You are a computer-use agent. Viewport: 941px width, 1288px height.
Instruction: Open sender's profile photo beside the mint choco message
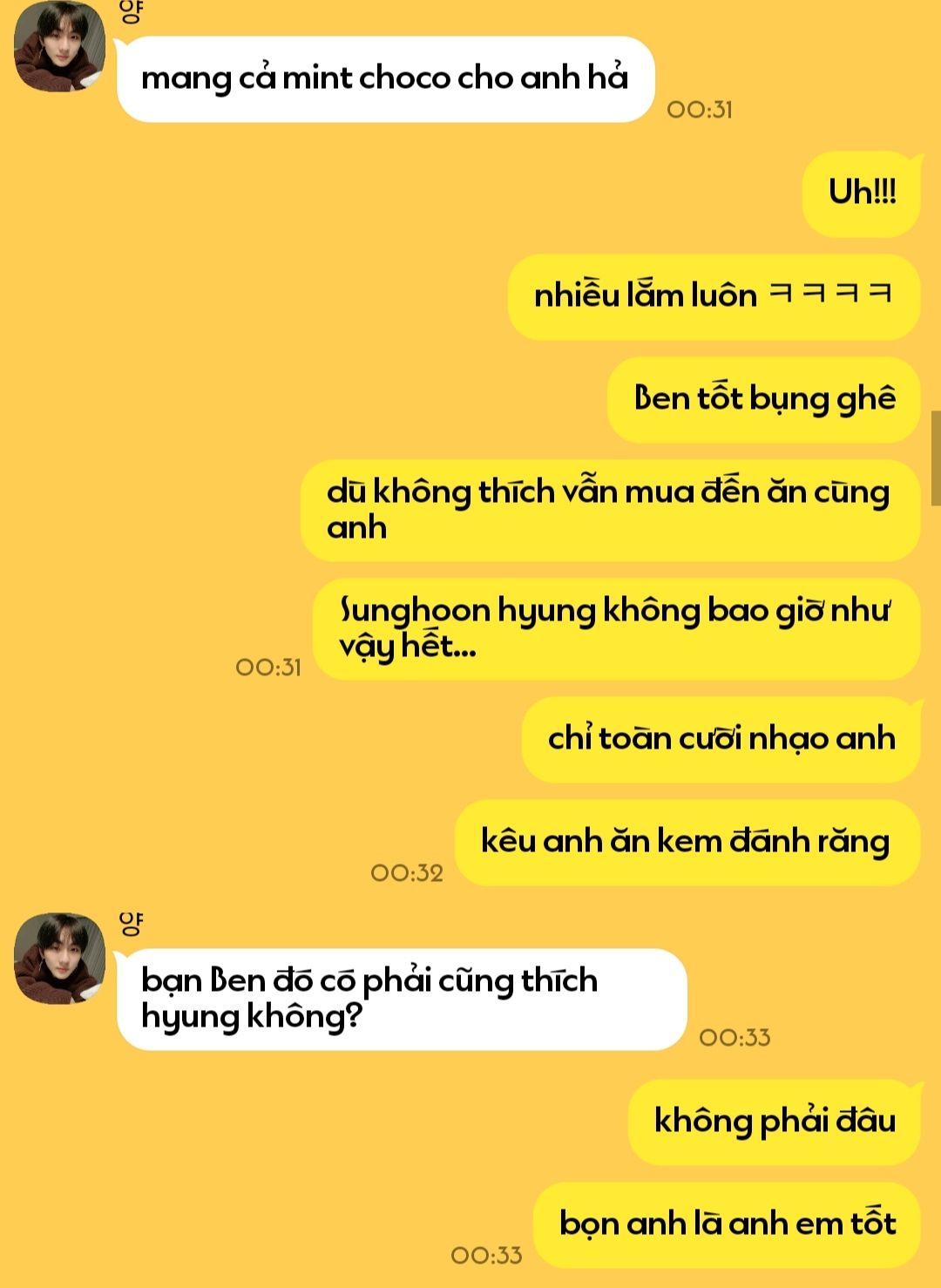(x=59, y=46)
